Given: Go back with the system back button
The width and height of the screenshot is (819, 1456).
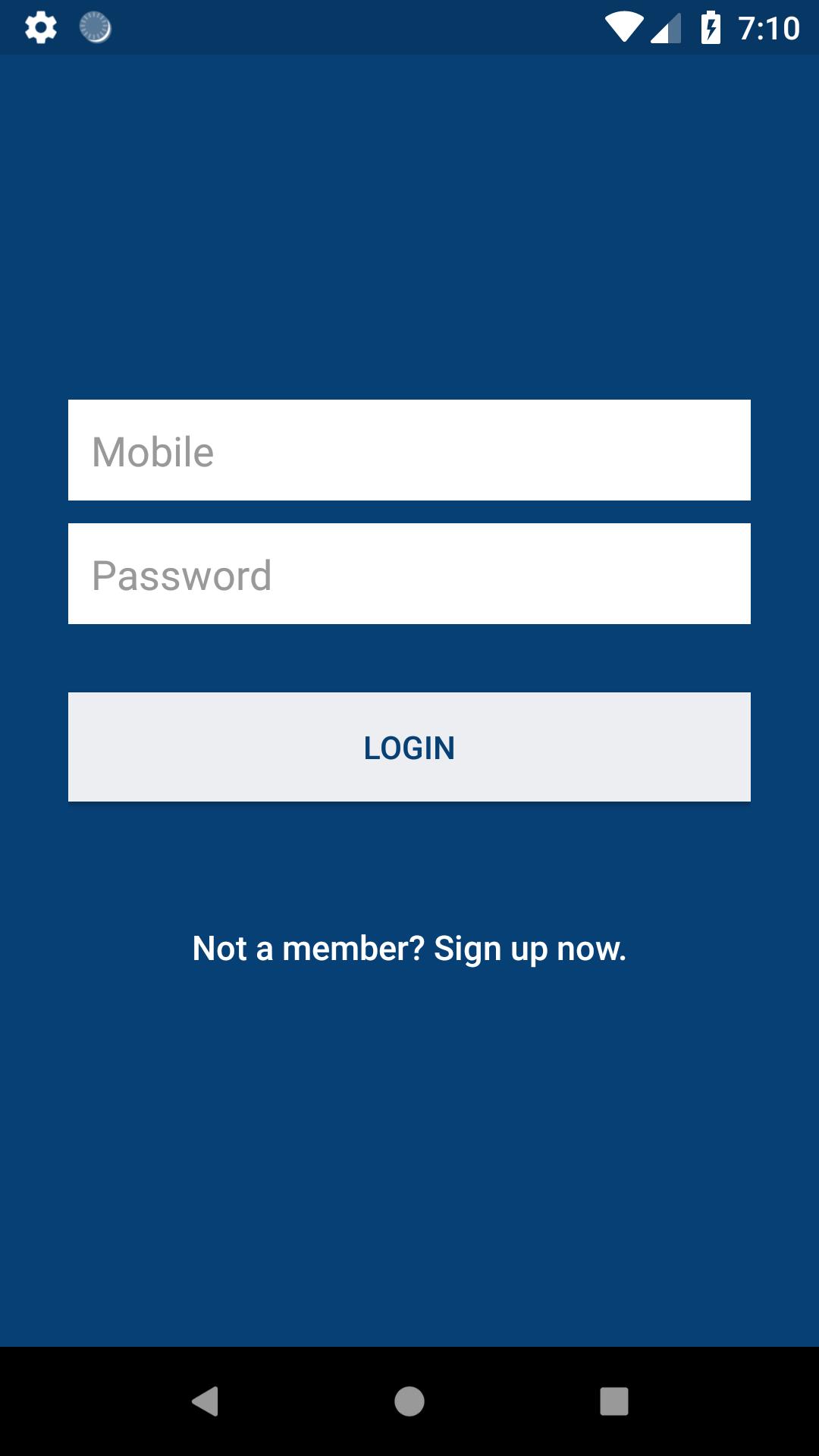Looking at the screenshot, I should click(x=205, y=1401).
